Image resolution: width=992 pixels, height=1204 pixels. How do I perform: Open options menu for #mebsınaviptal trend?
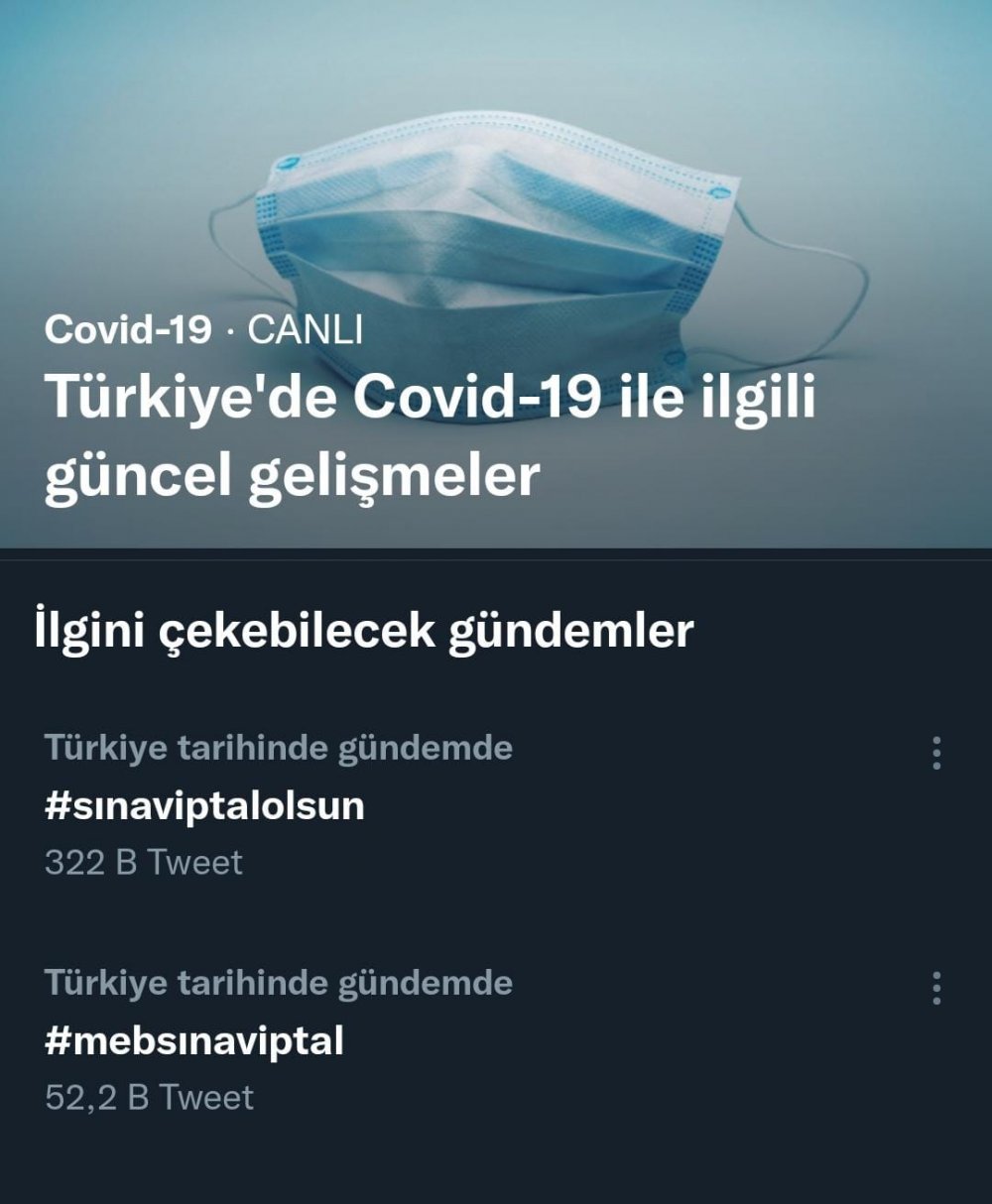pos(936,989)
